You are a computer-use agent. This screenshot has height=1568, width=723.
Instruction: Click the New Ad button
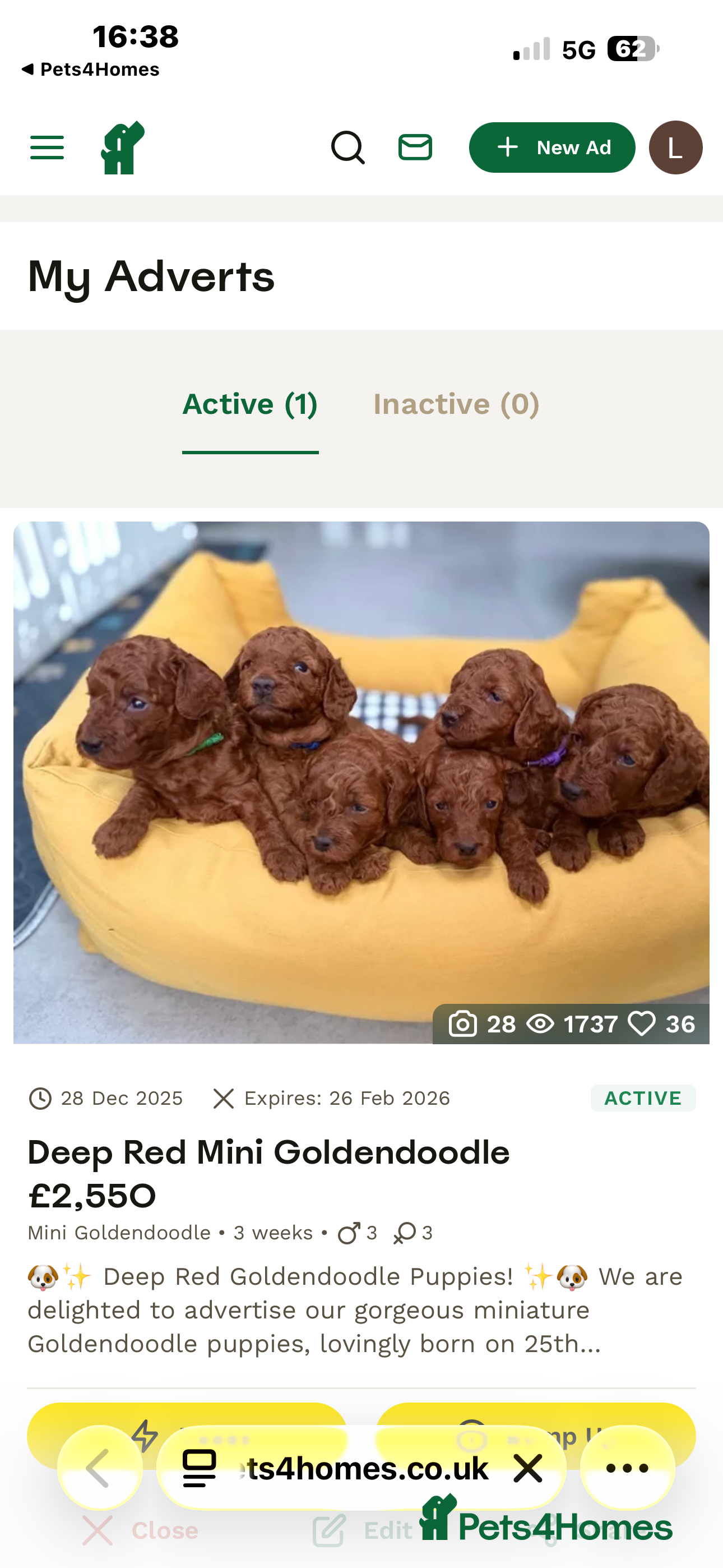[551, 147]
